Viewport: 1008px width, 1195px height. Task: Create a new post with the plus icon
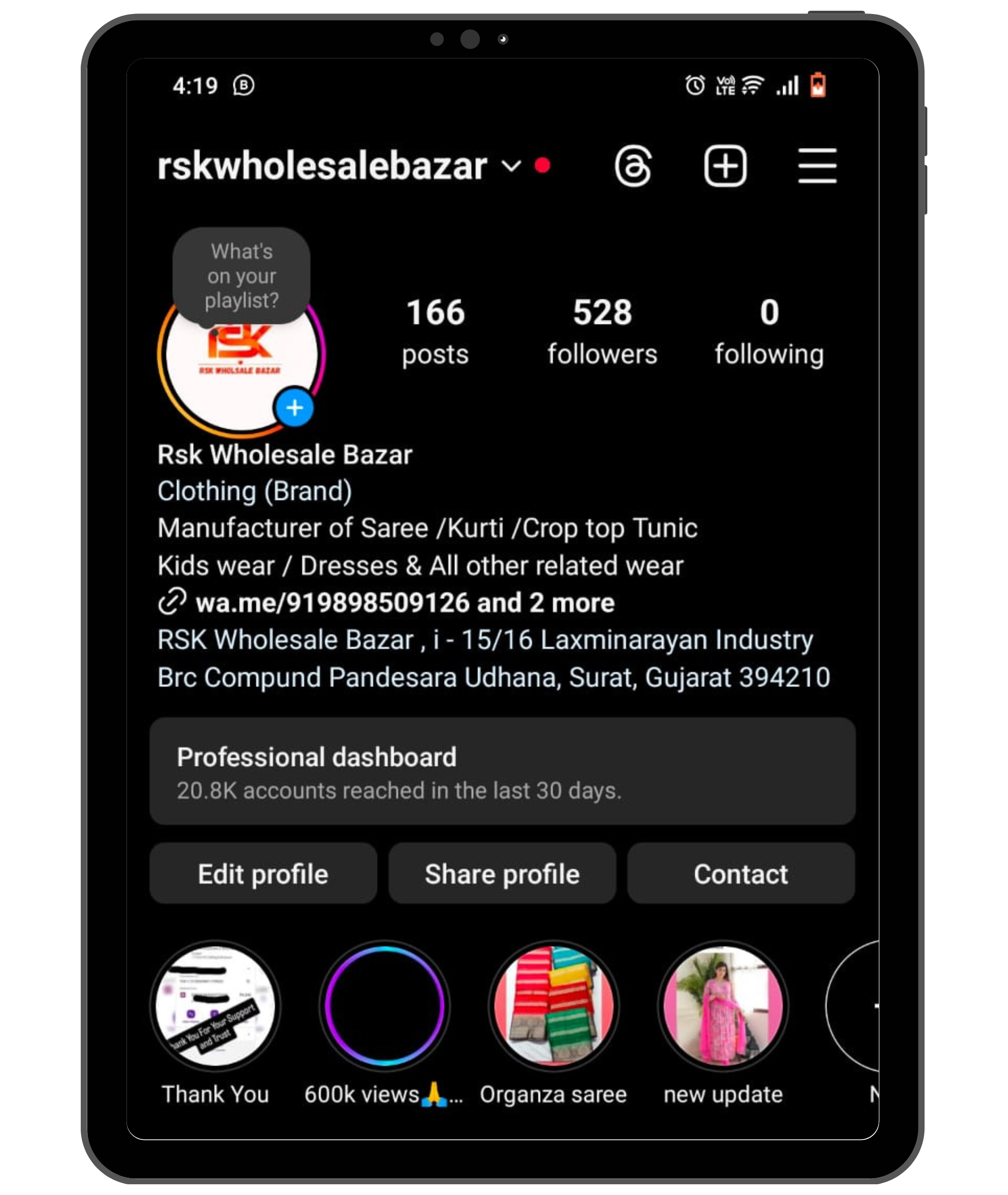pos(725,166)
